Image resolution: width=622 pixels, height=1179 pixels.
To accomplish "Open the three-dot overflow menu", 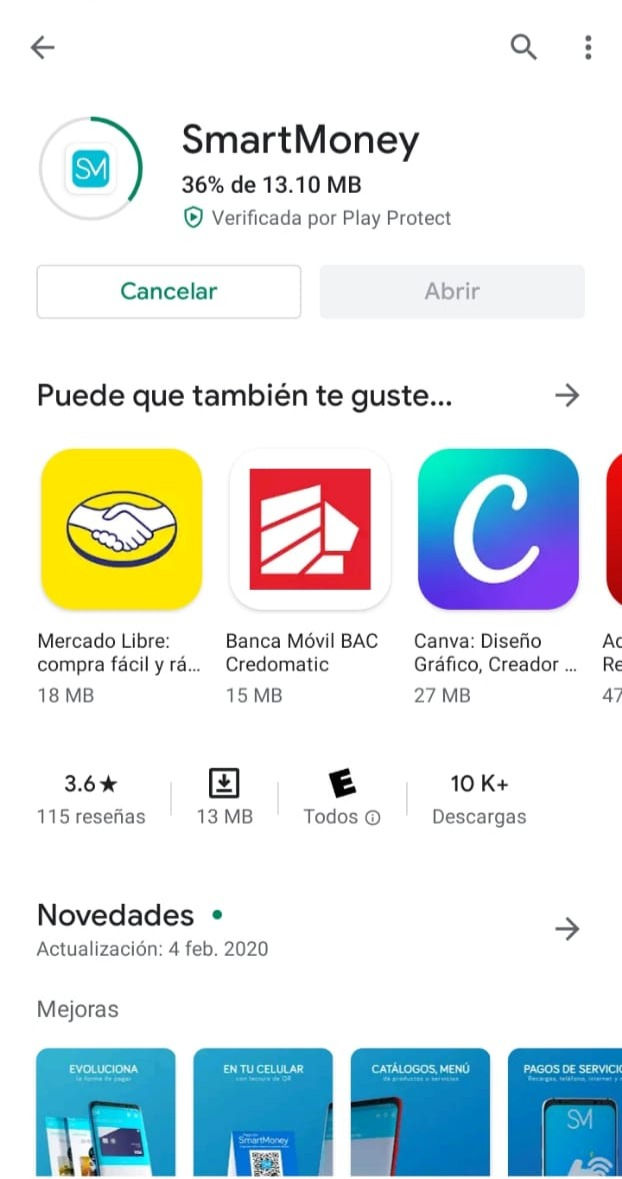I will click(x=588, y=47).
